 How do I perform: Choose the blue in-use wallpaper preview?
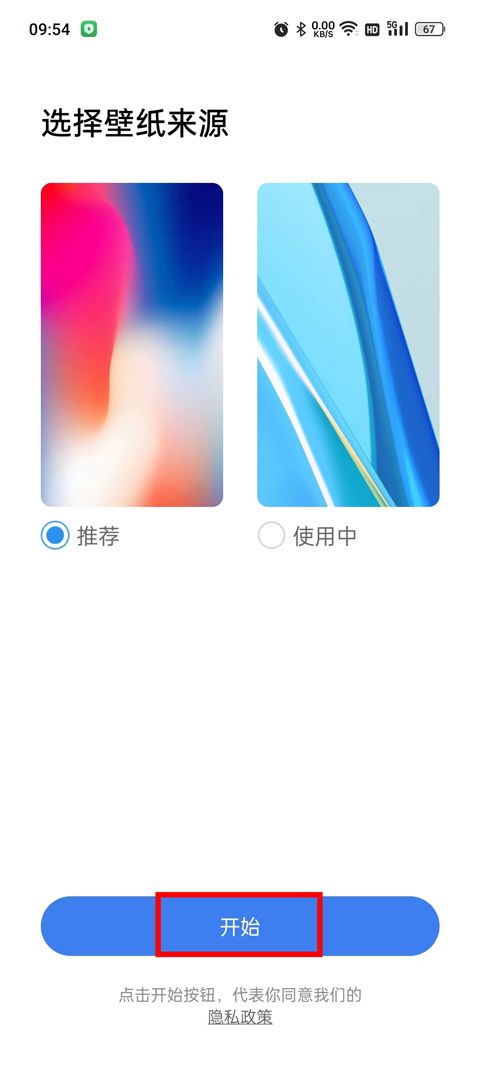348,345
